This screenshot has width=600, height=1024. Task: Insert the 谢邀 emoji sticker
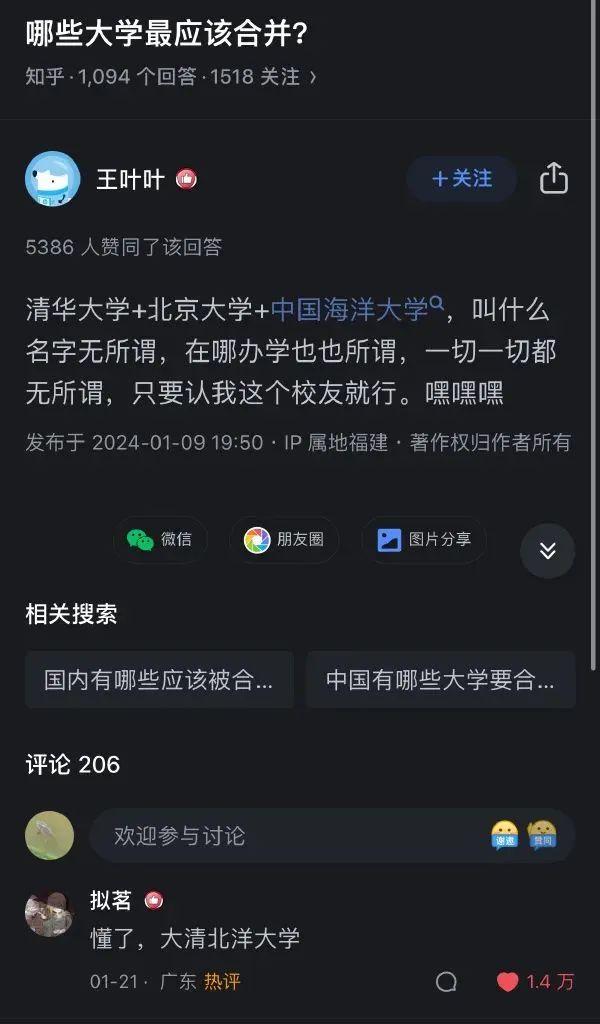(505, 835)
